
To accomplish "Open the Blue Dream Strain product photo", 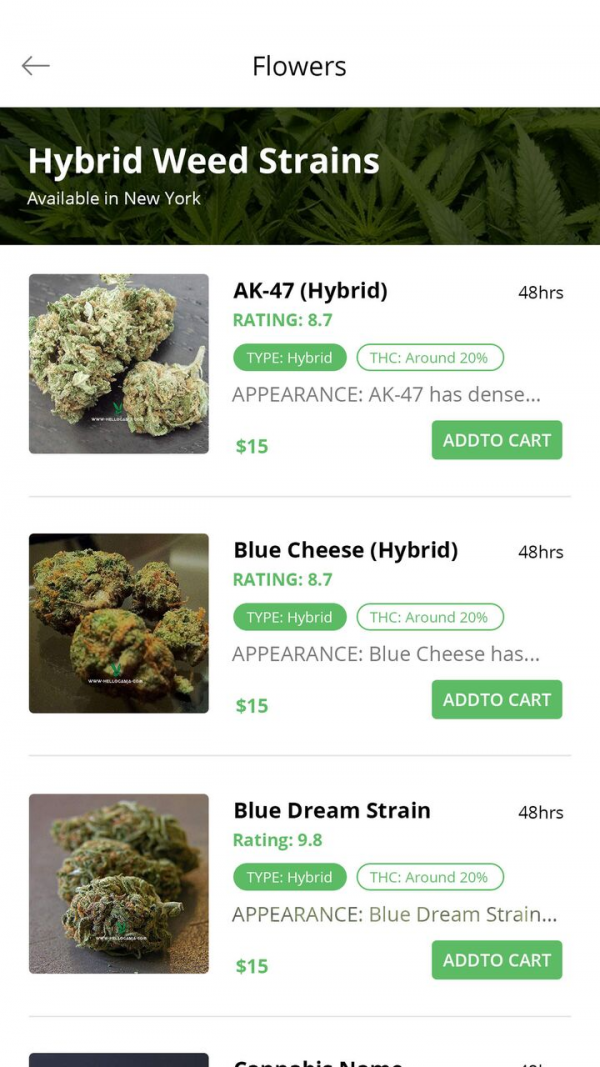I will click(119, 884).
